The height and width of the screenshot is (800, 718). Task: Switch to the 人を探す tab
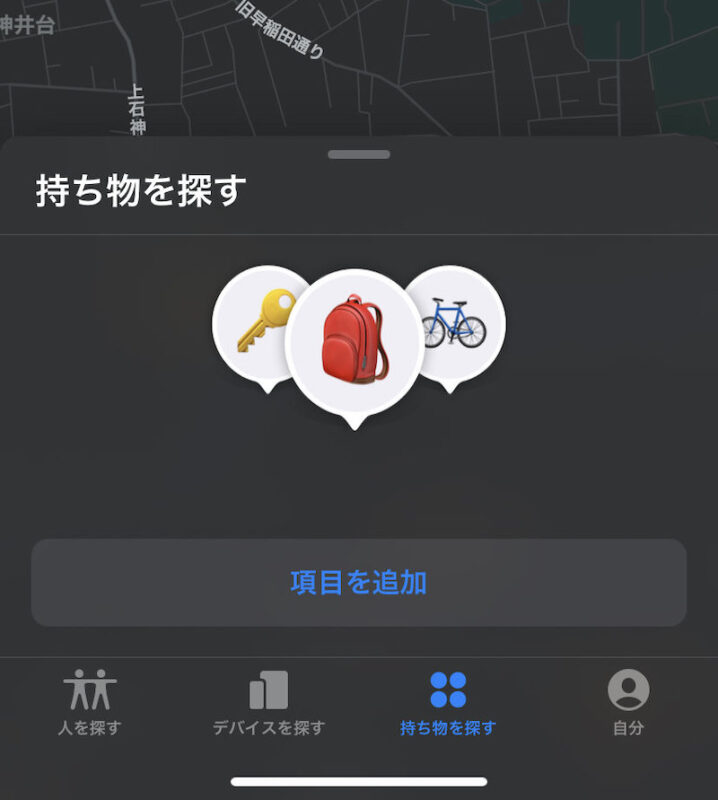[90, 703]
